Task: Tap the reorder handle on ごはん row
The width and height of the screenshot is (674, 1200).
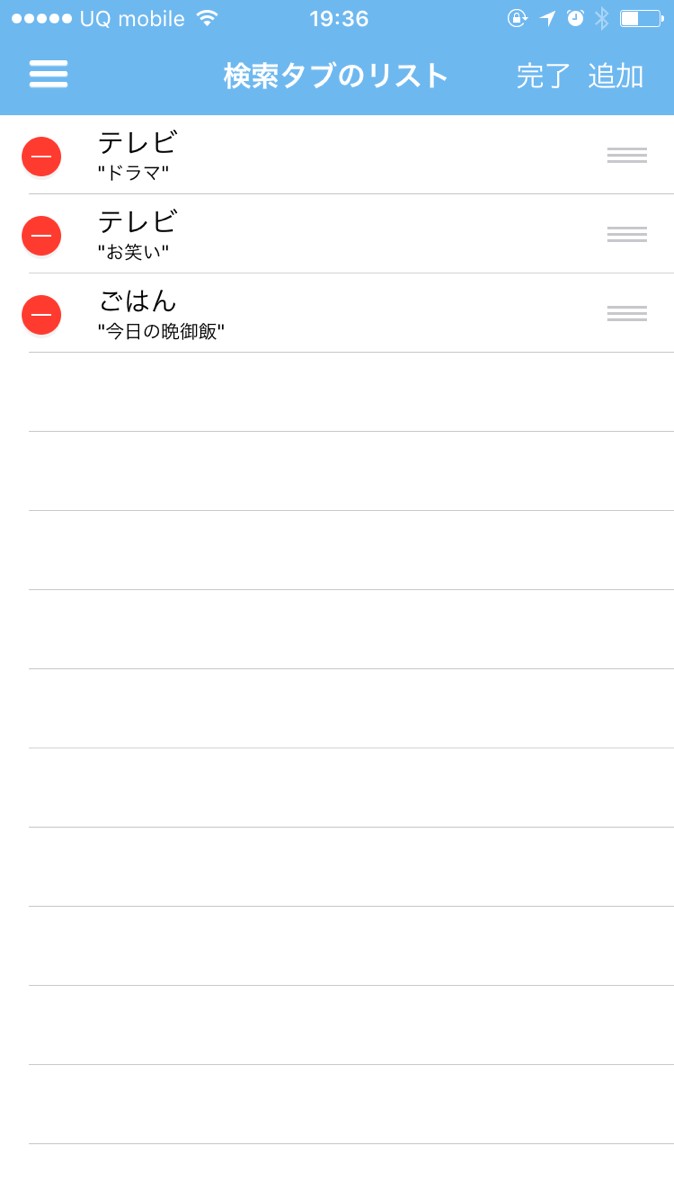Action: tap(627, 313)
